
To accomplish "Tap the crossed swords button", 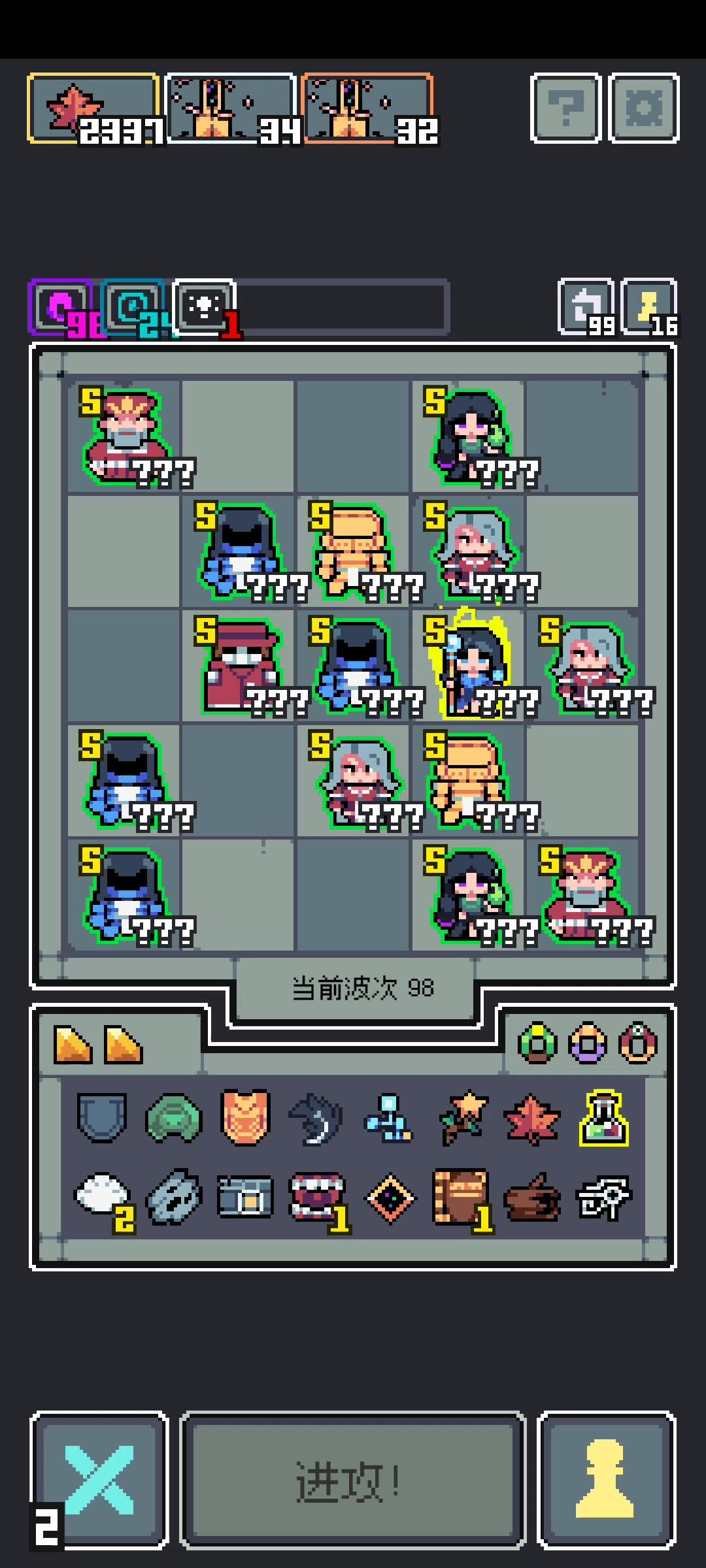I will (x=99, y=1480).
